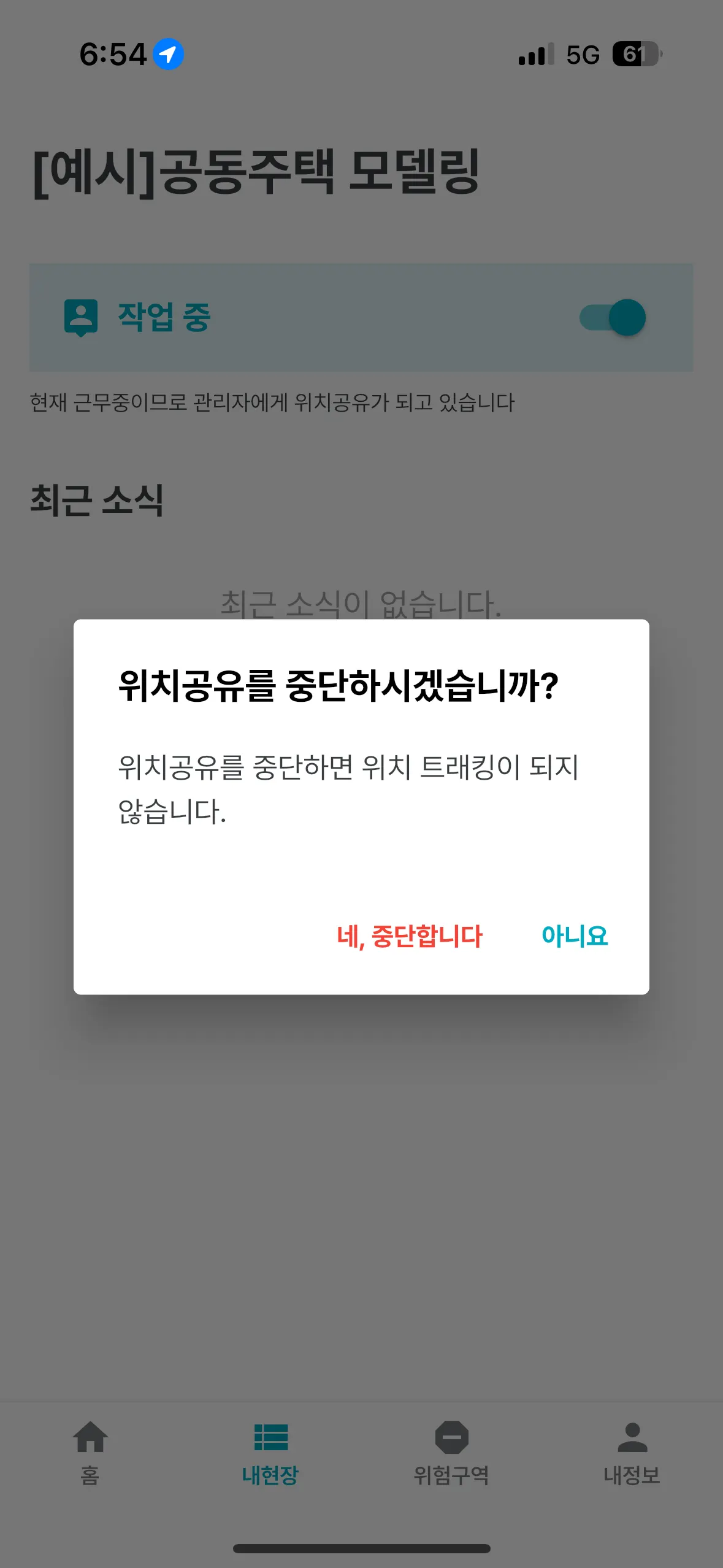
Task: Open the 위험구역 tab
Action: pos(451,1451)
